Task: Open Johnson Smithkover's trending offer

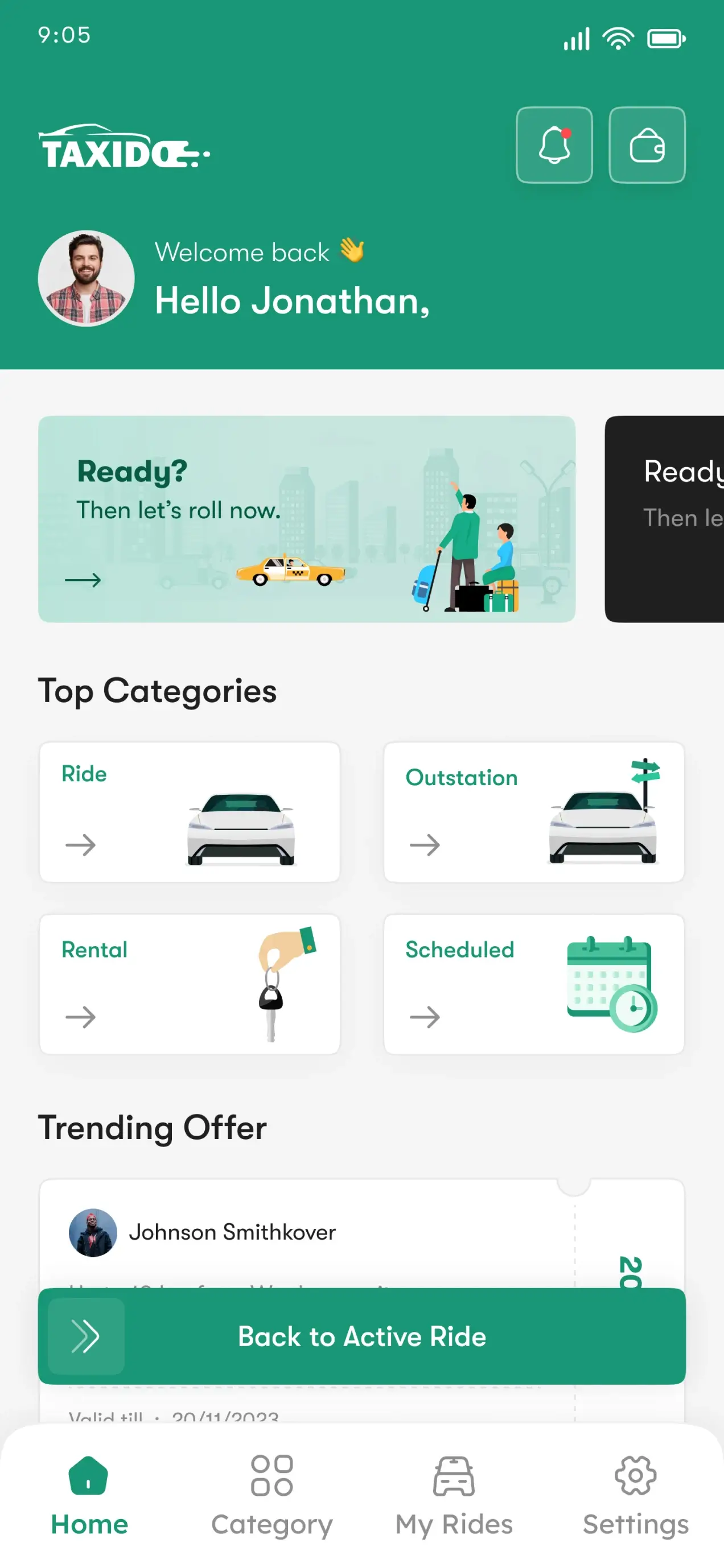Action: coord(305,1233)
